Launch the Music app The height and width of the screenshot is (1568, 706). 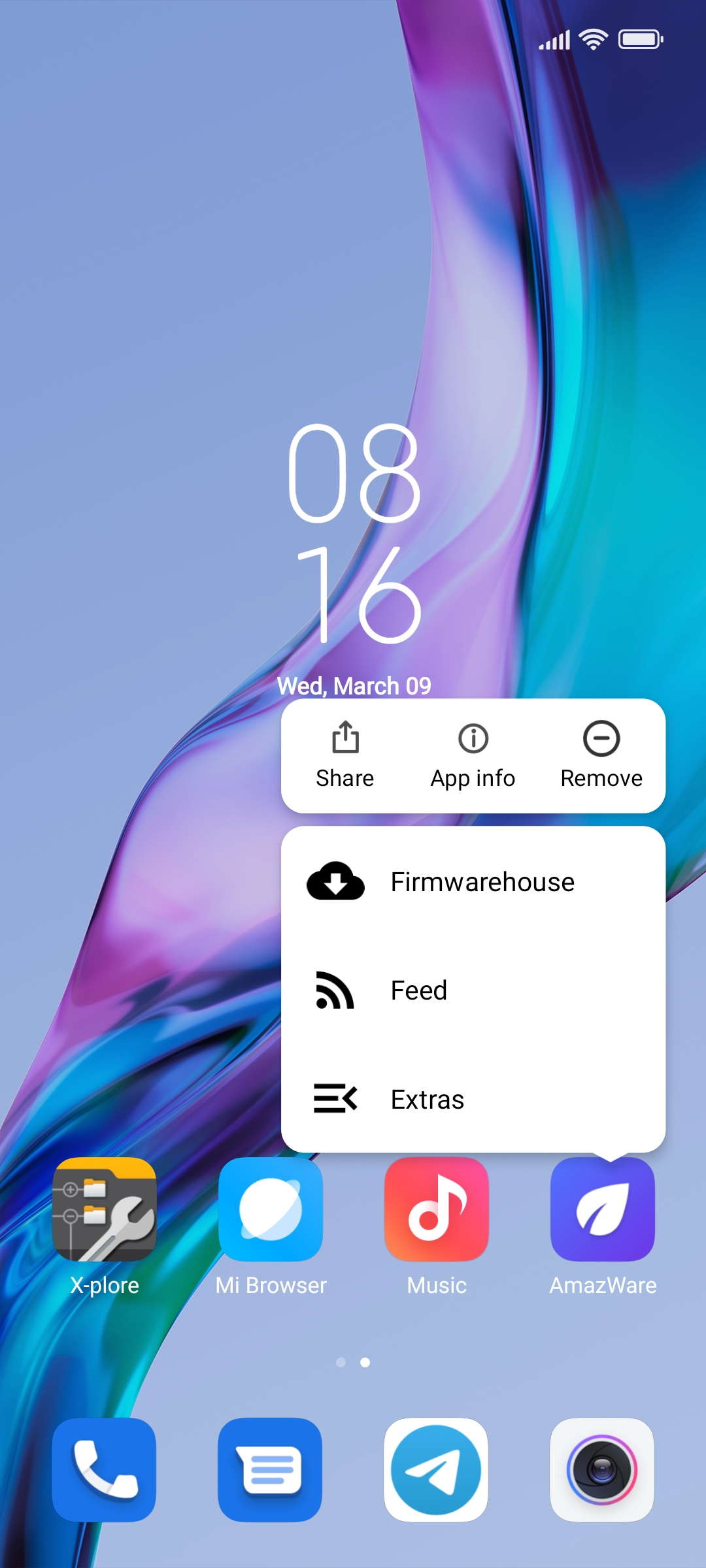437,1210
